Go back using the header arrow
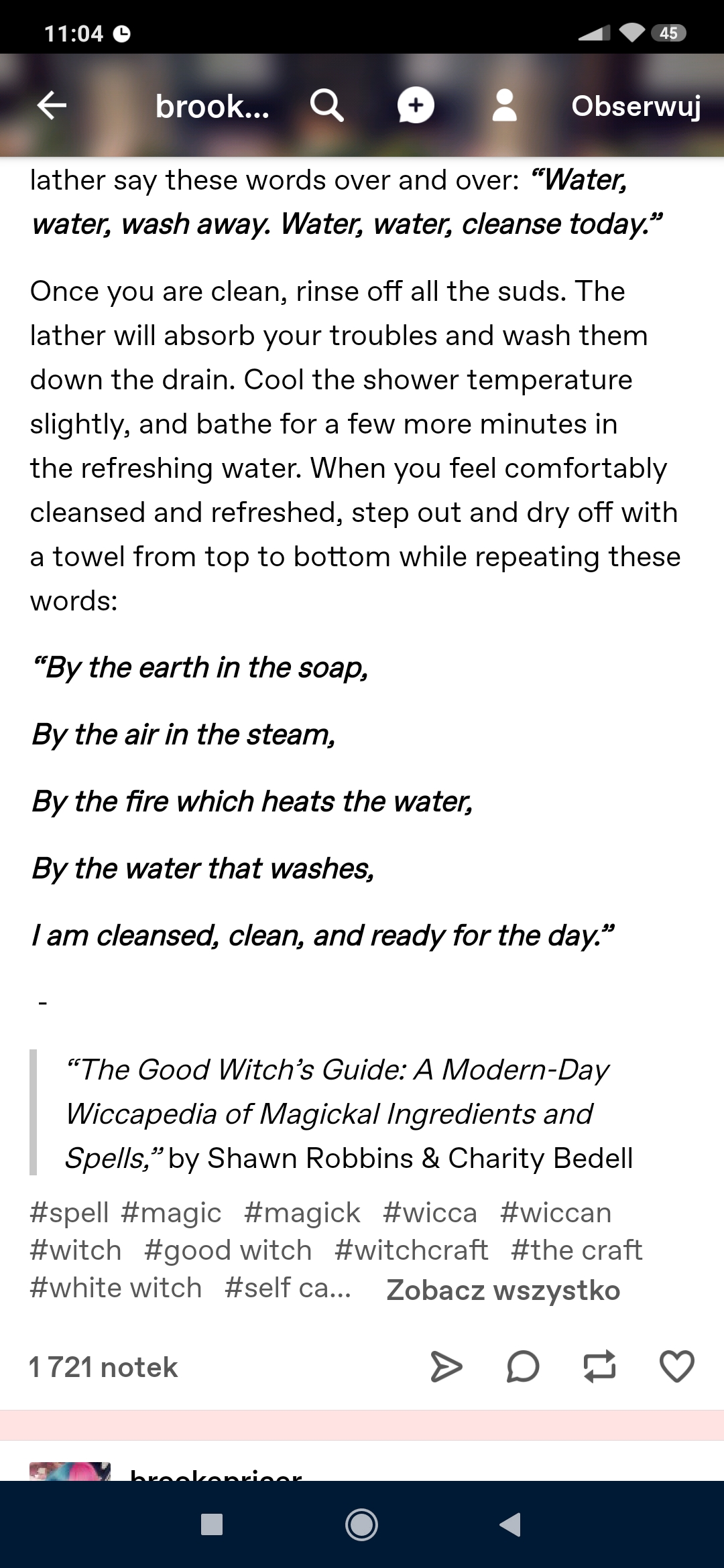This screenshot has height=1568, width=724. (x=52, y=105)
